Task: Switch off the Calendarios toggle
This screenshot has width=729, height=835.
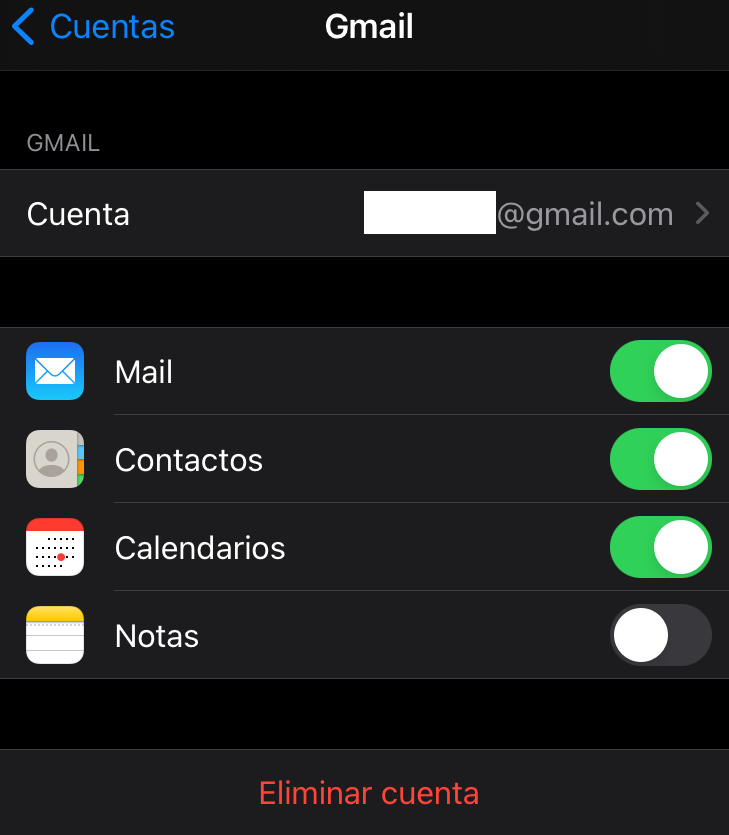Action: (660, 547)
